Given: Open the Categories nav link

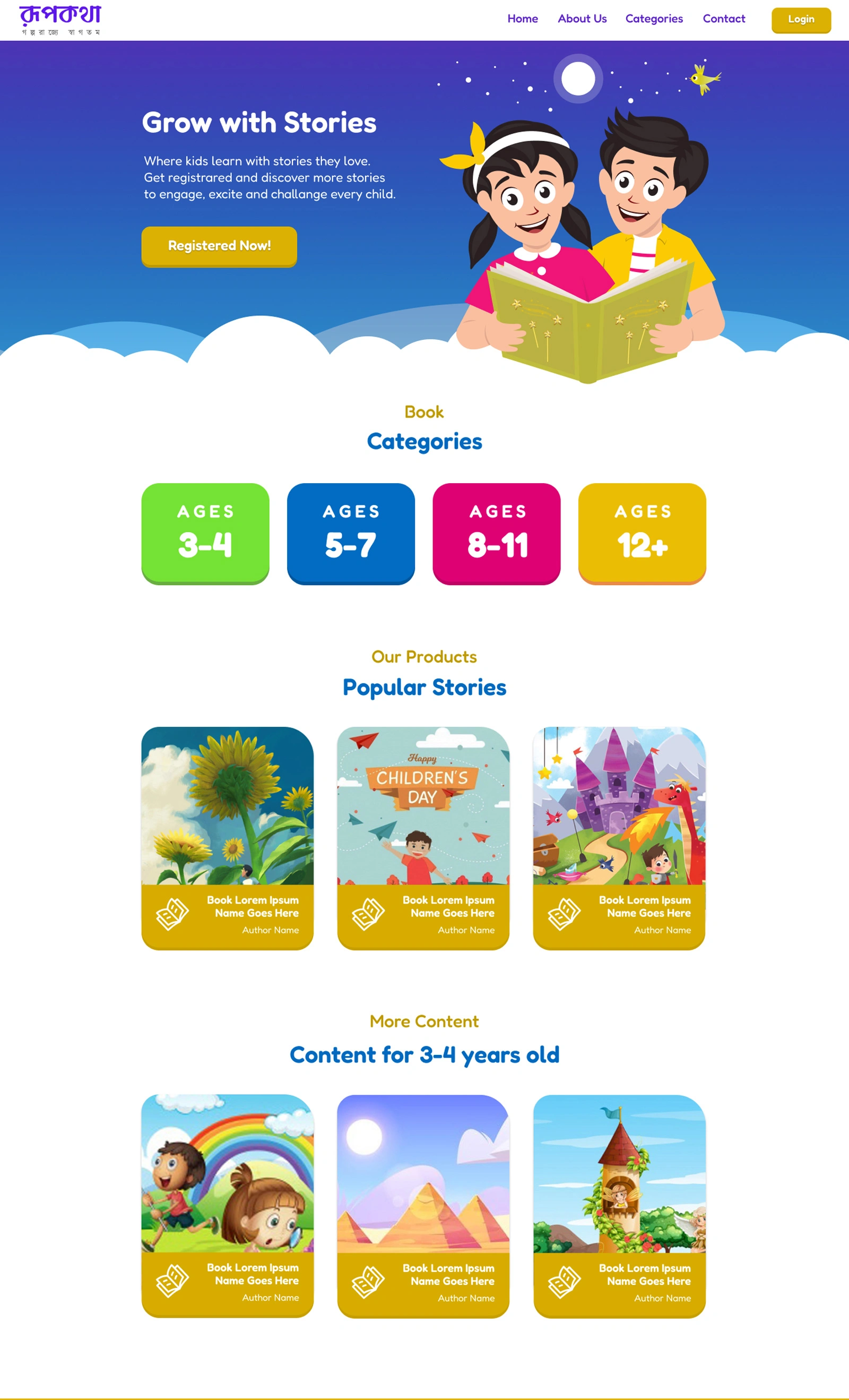Looking at the screenshot, I should (654, 19).
